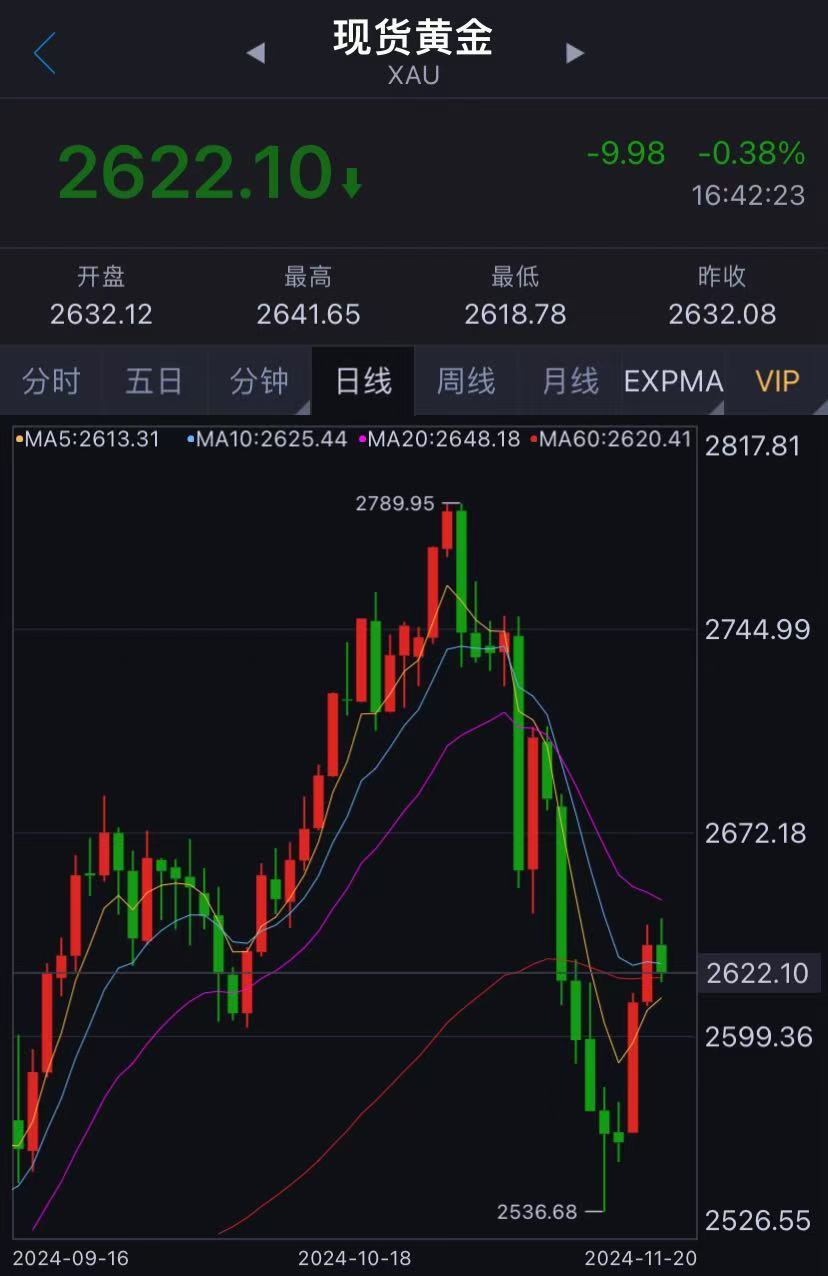This screenshot has height=1276, width=828.
Task: Open the 分钟 interval dropdown tab
Action: [x=259, y=381]
